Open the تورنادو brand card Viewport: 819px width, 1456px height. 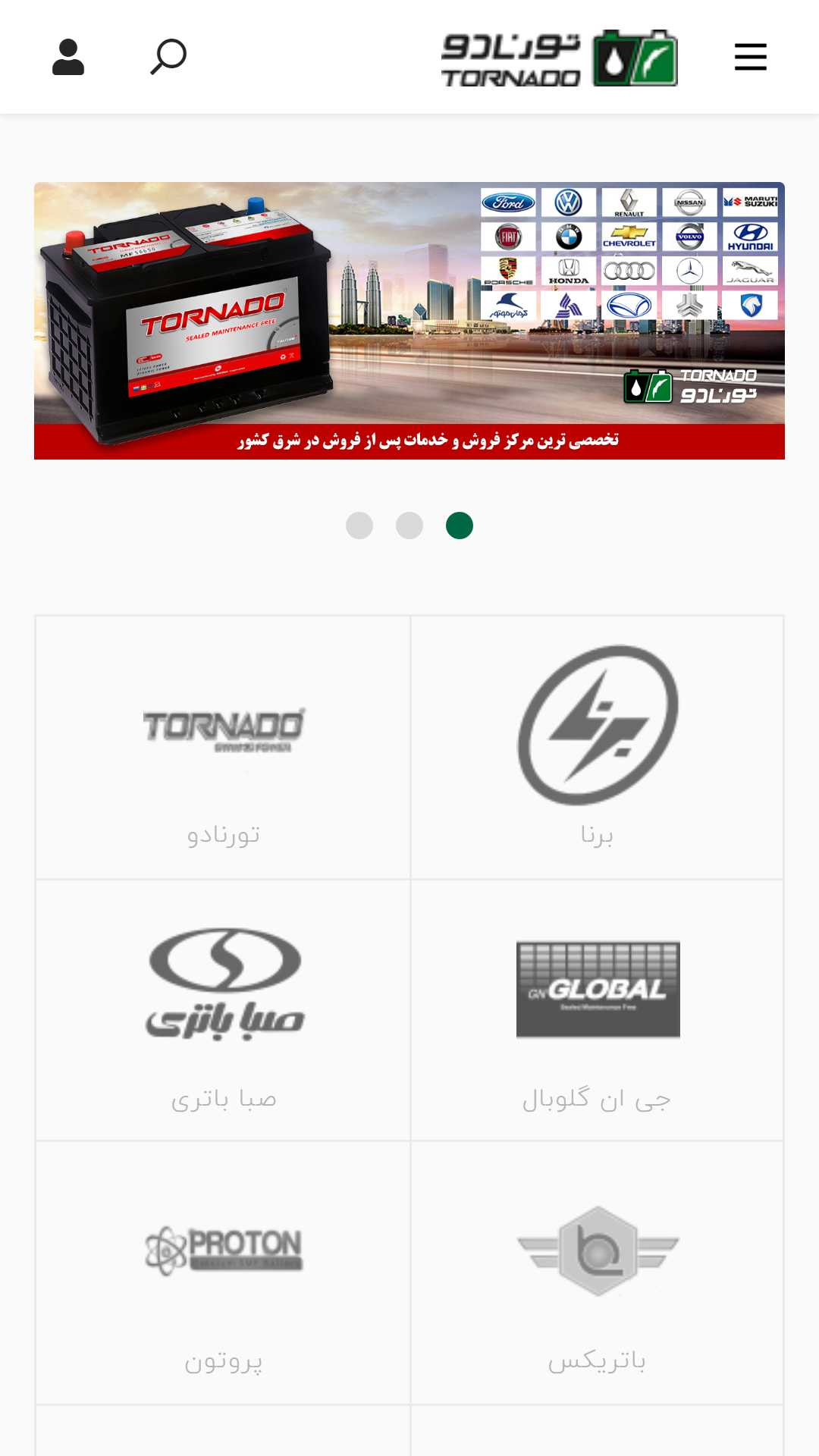point(223,748)
